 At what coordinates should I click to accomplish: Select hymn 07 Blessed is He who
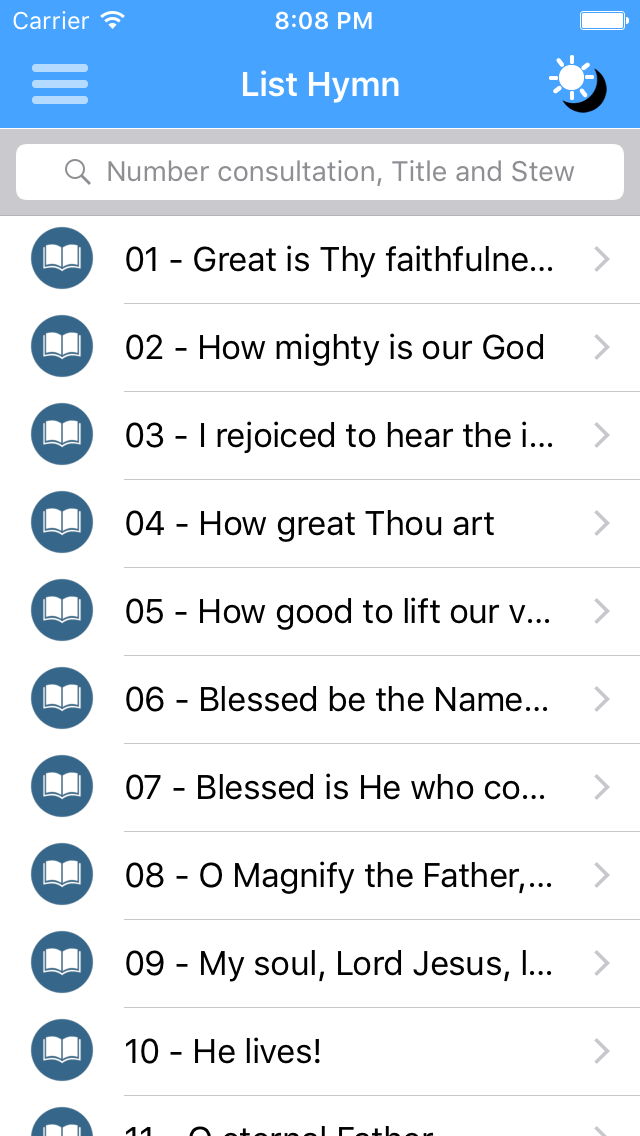pyautogui.click(x=320, y=787)
